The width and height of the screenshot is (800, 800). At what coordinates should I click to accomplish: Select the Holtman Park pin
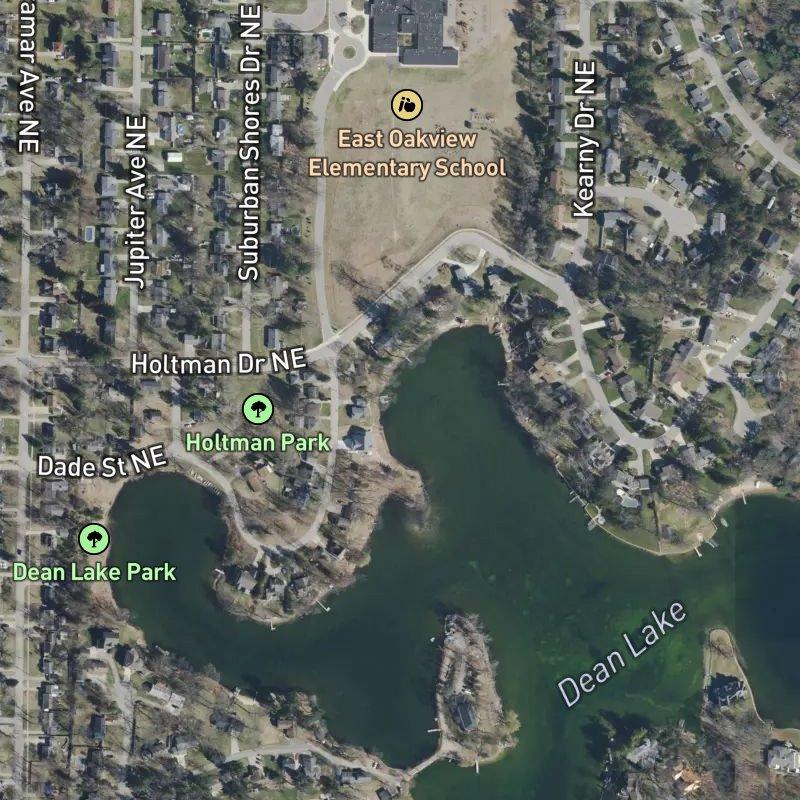(258, 408)
